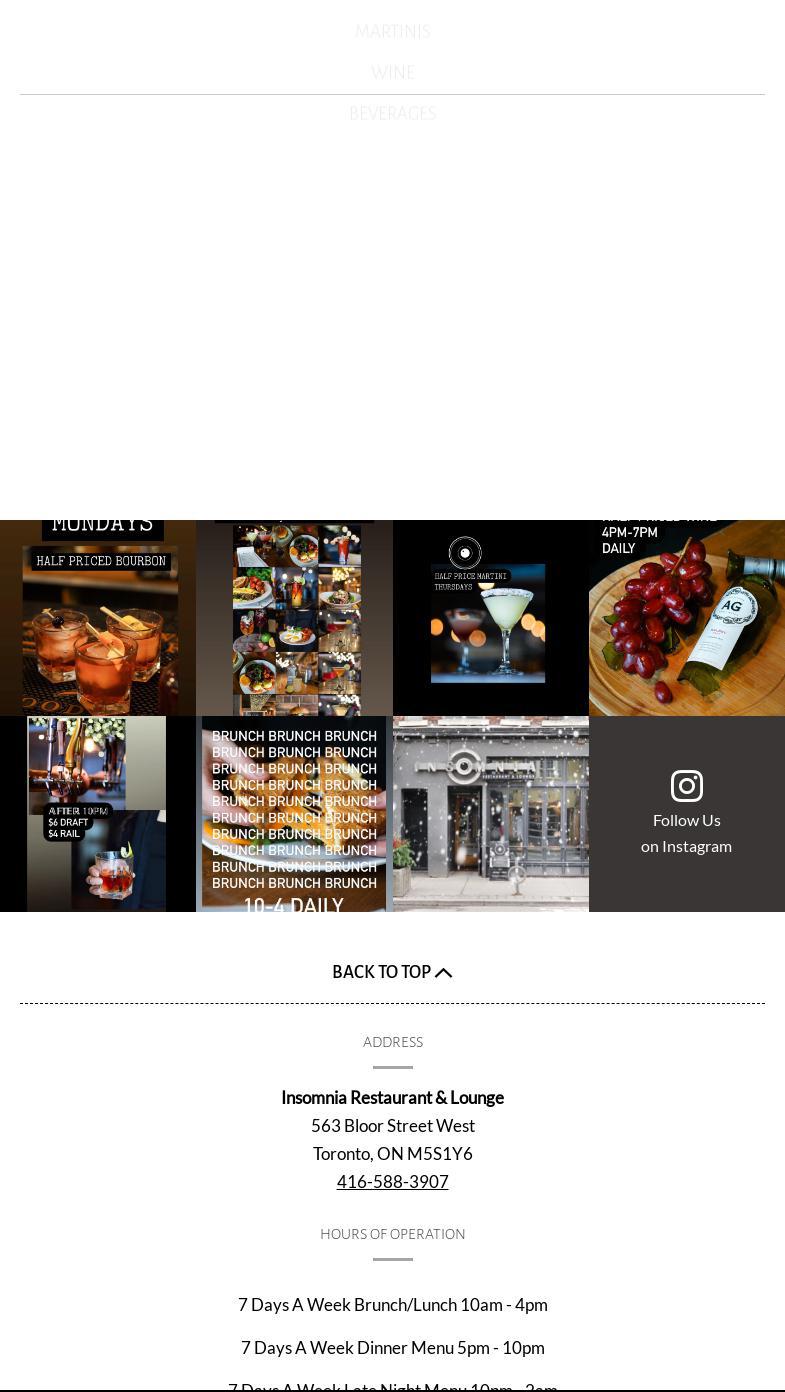The height and width of the screenshot is (1392, 785).
Task: Call 416-588-3907
Action: click(392, 1182)
